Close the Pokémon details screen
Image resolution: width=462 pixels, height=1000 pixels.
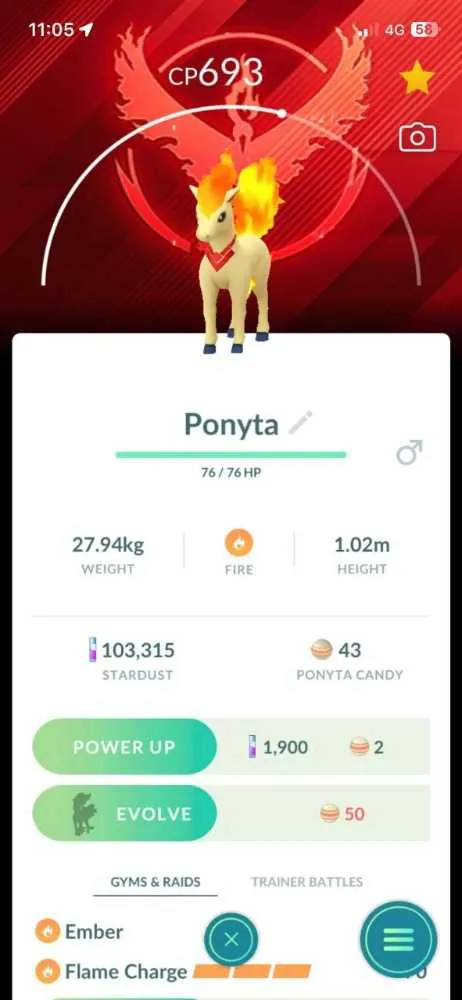click(231, 939)
